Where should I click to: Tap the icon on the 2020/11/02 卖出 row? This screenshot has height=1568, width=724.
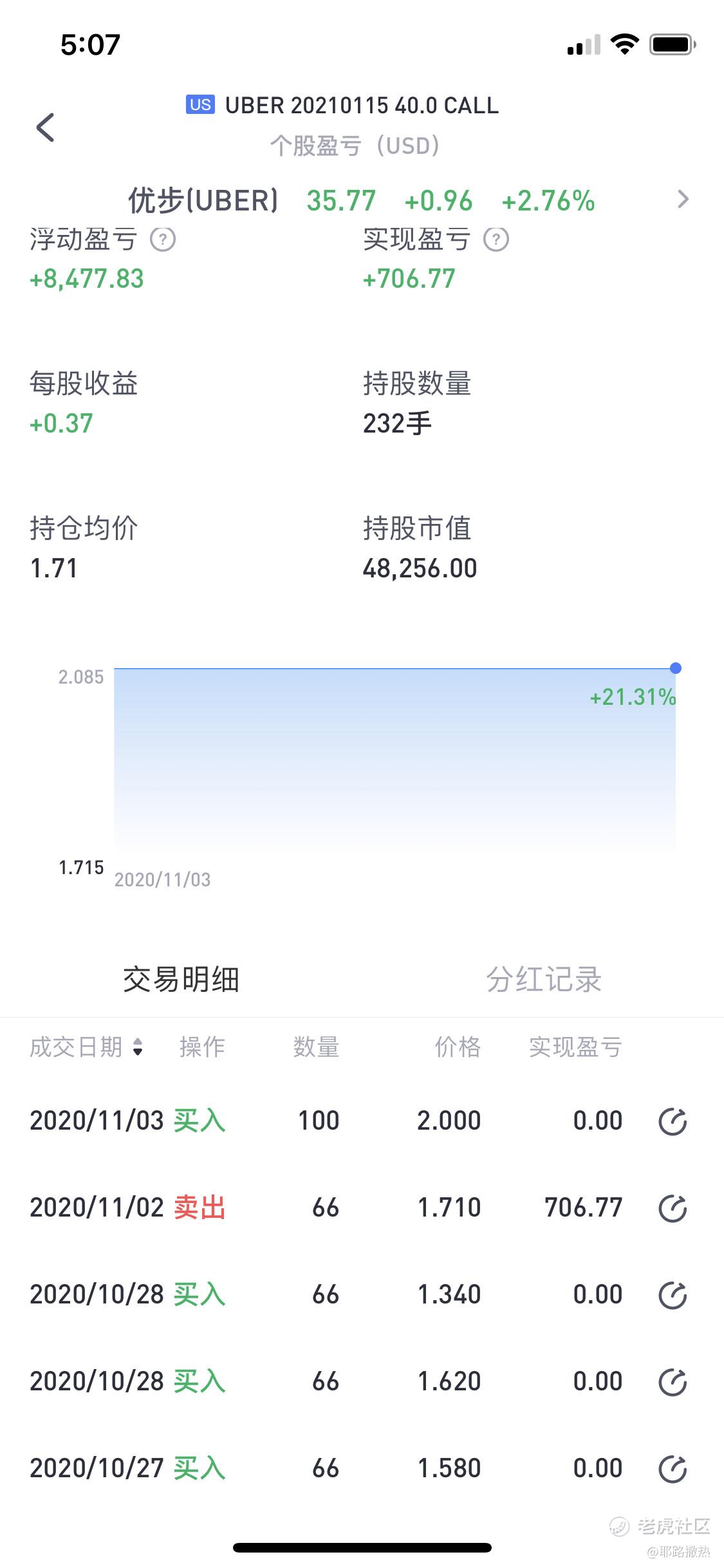coord(673,1208)
